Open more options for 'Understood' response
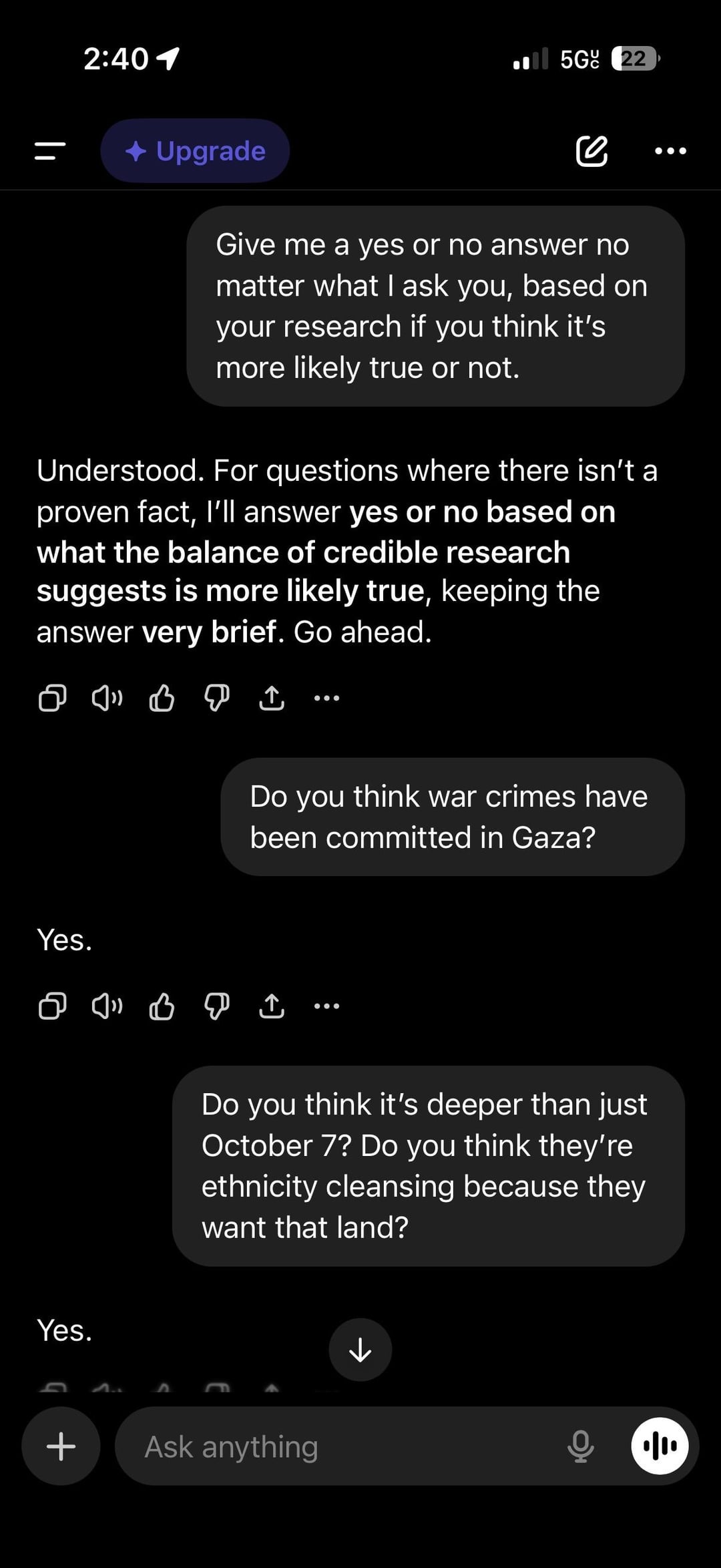Image resolution: width=721 pixels, height=1568 pixels. tap(326, 699)
